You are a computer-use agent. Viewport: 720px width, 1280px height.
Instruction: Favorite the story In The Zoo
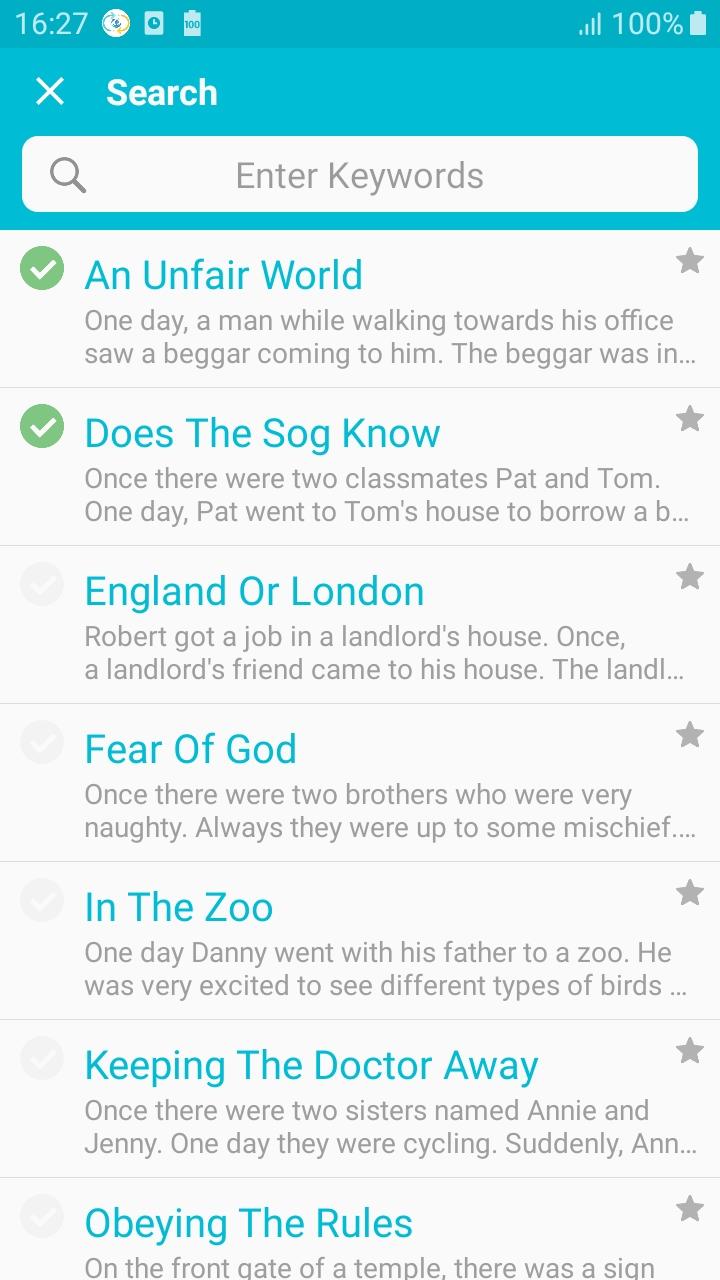tap(690, 893)
